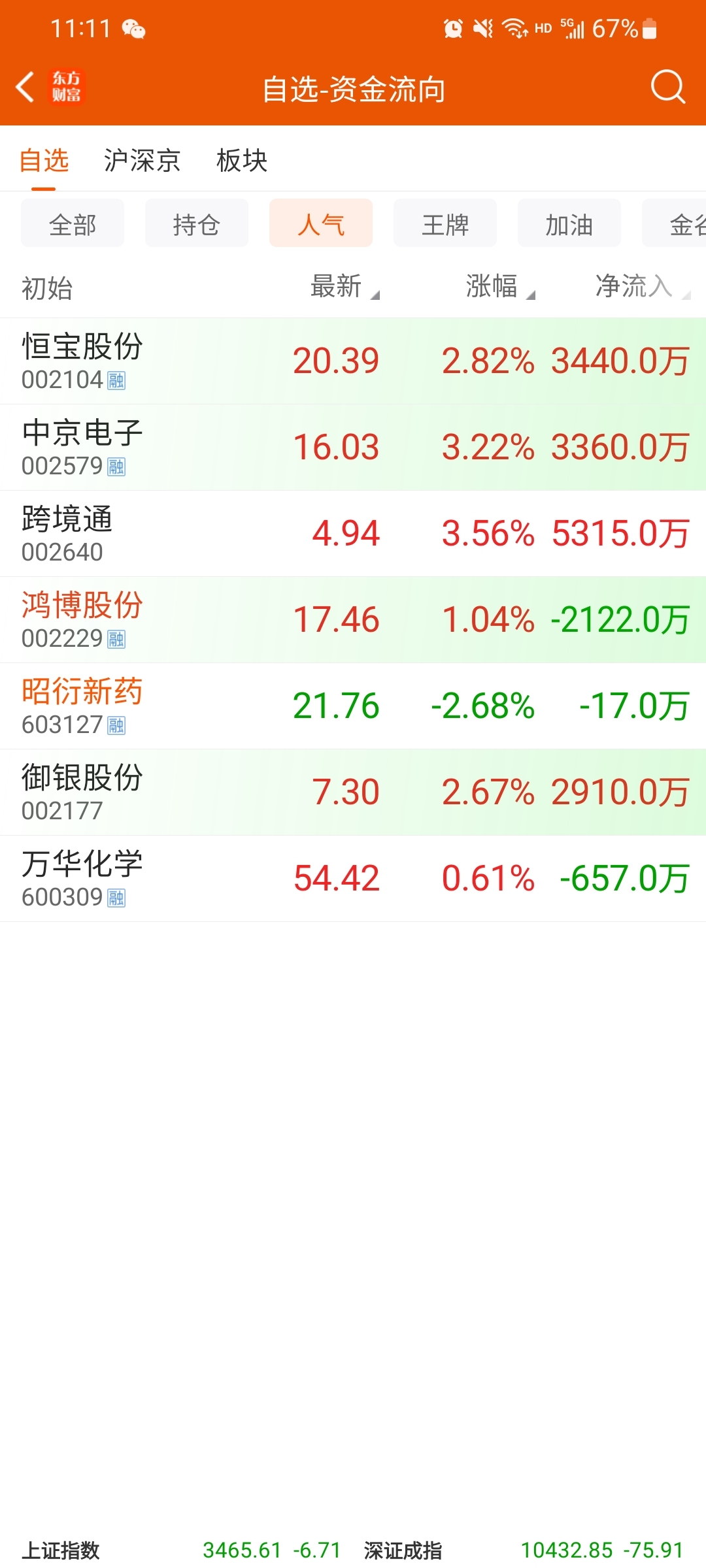Switch to the 板块 tab

242,160
